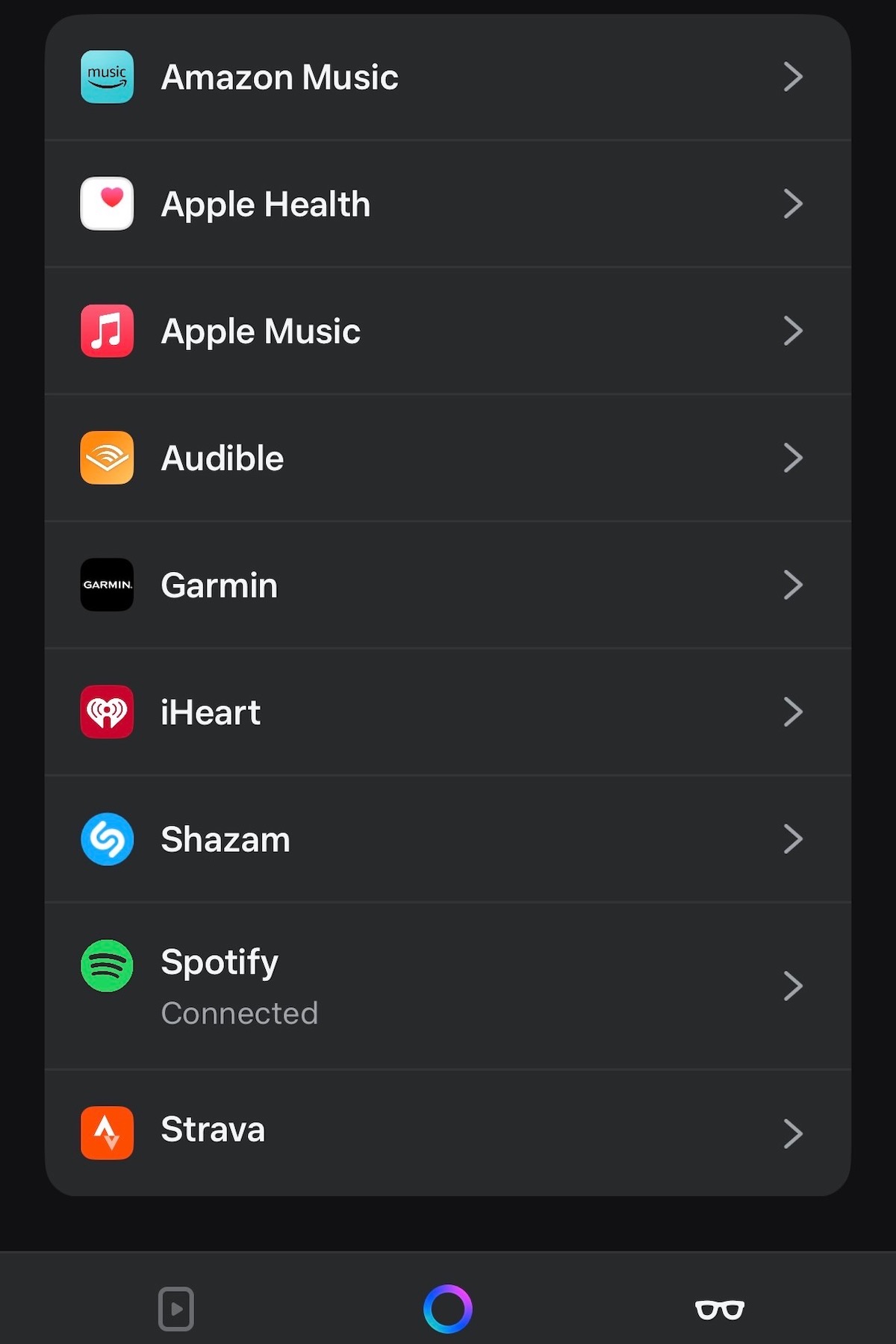Screen dimensions: 896x1344
Task: Open the Apple Music service
Action: click(447, 331)
